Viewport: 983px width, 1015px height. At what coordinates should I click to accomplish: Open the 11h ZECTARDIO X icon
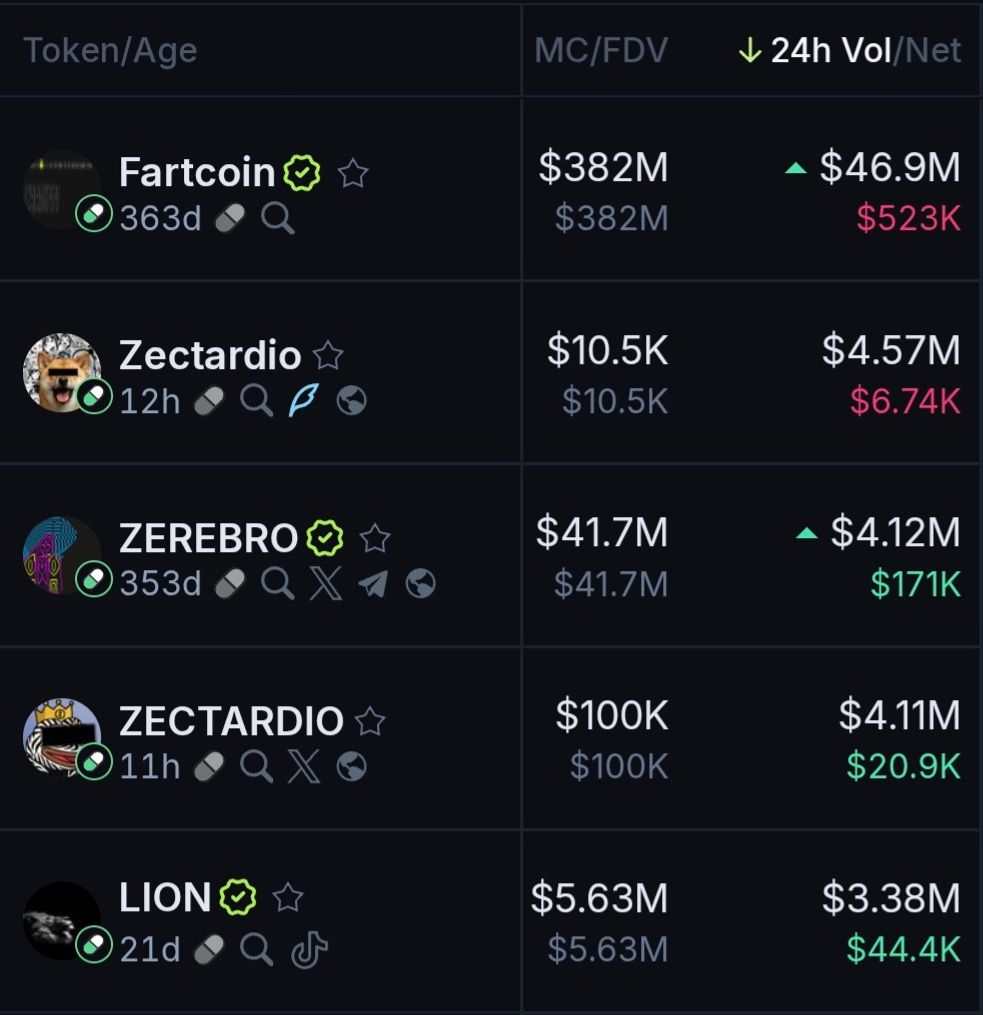(304, 767)
